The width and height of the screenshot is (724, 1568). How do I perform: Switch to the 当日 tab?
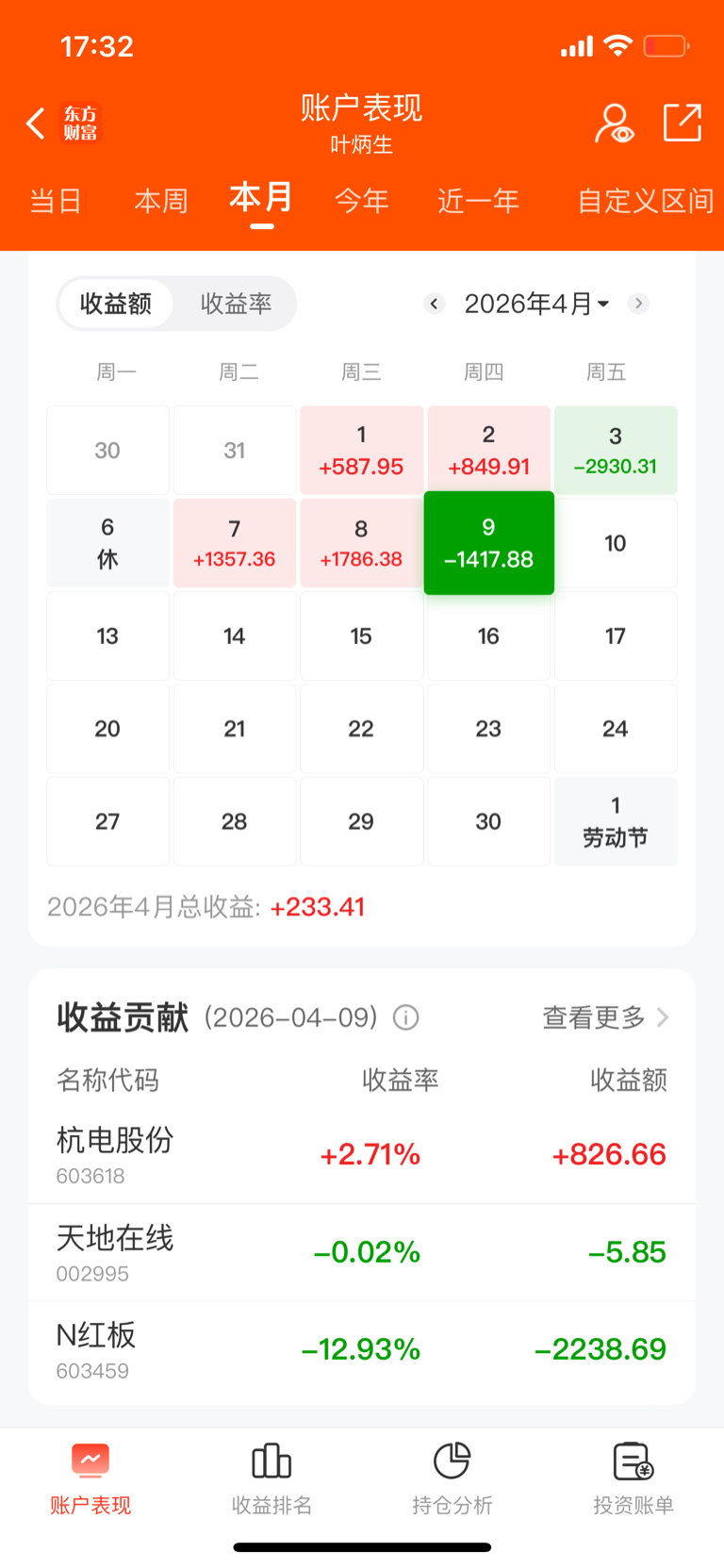pos(56,201)
